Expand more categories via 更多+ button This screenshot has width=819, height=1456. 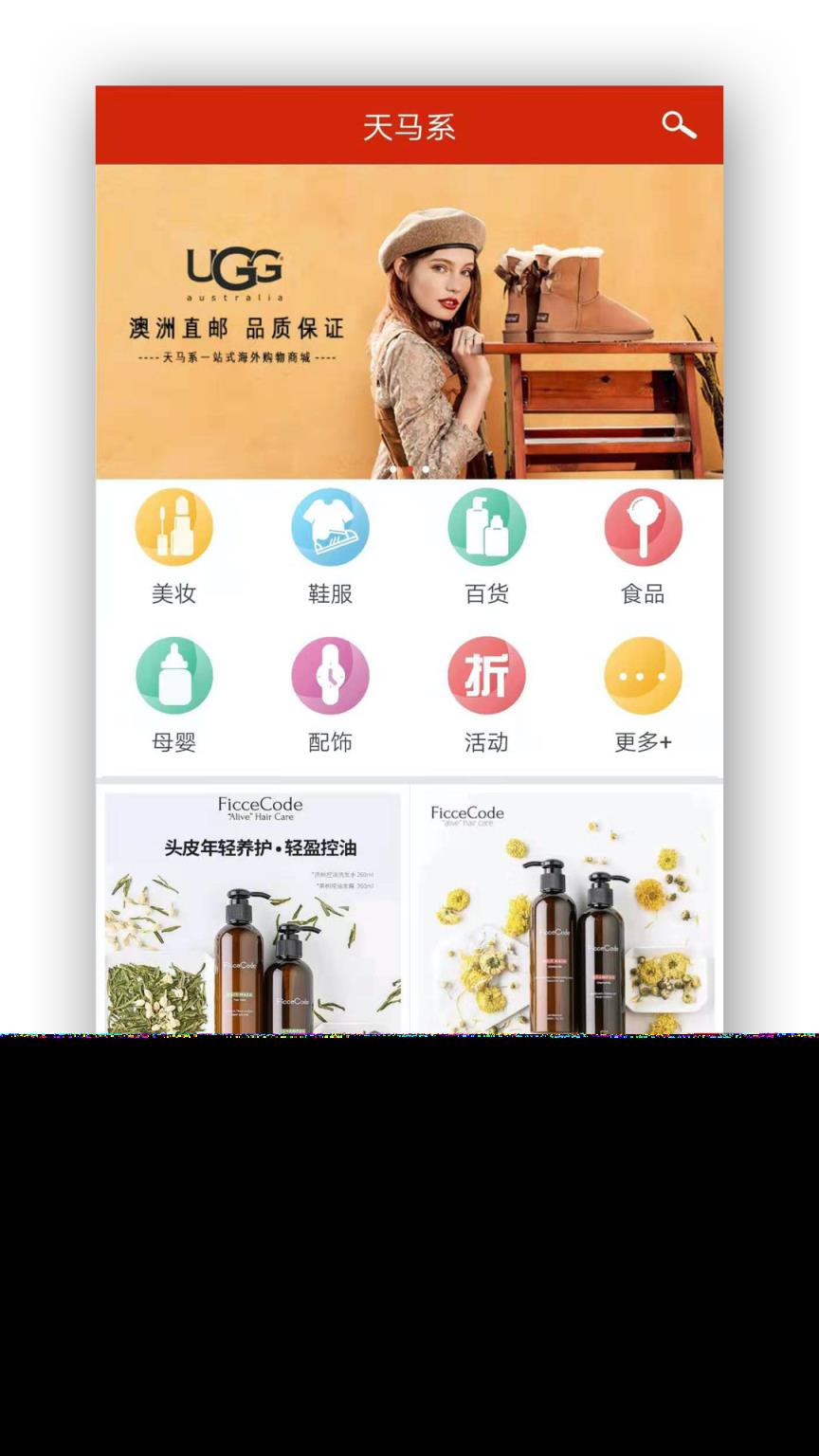click(x=644, y=675)
